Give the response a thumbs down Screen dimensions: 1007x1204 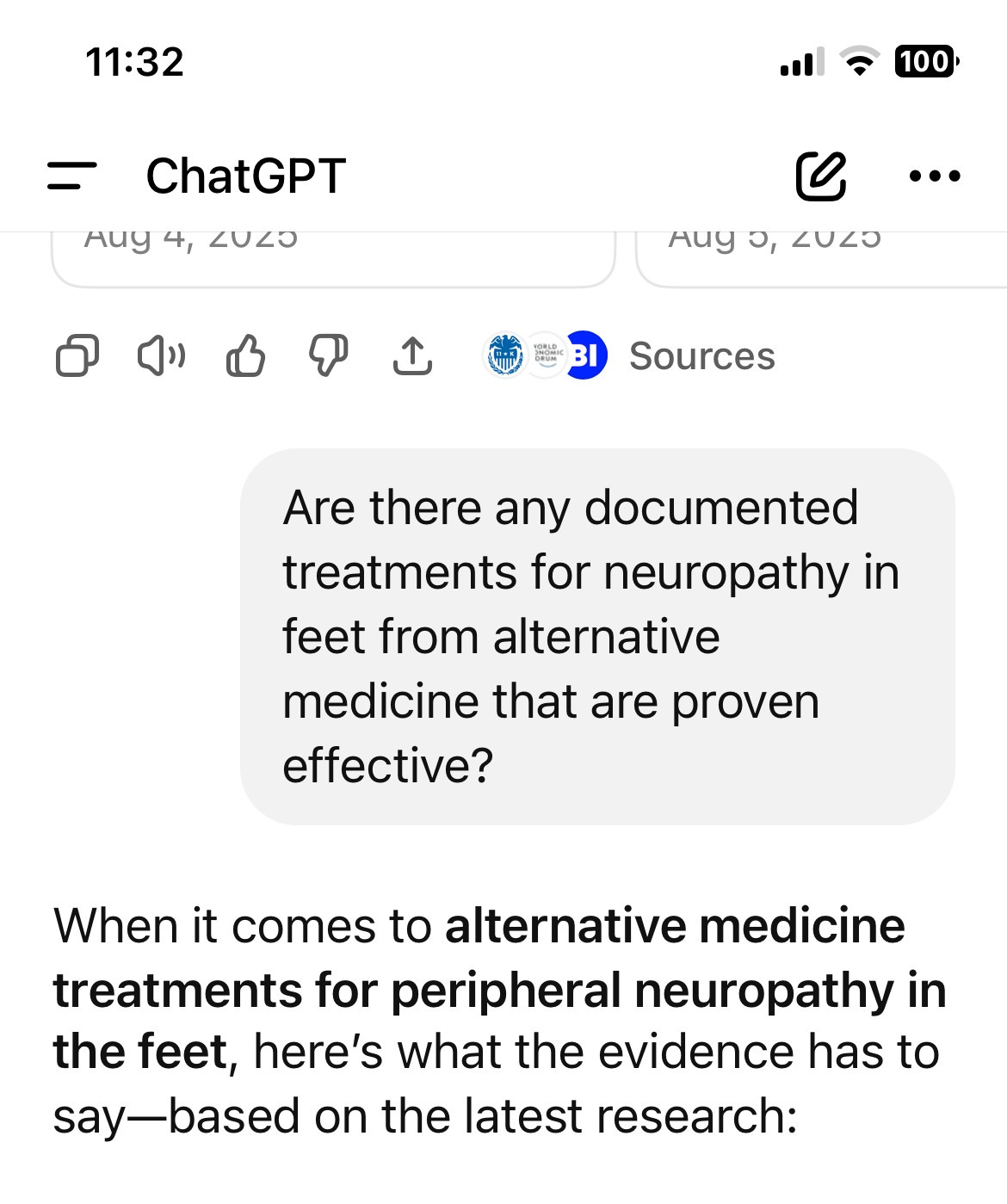coord(328,355)
